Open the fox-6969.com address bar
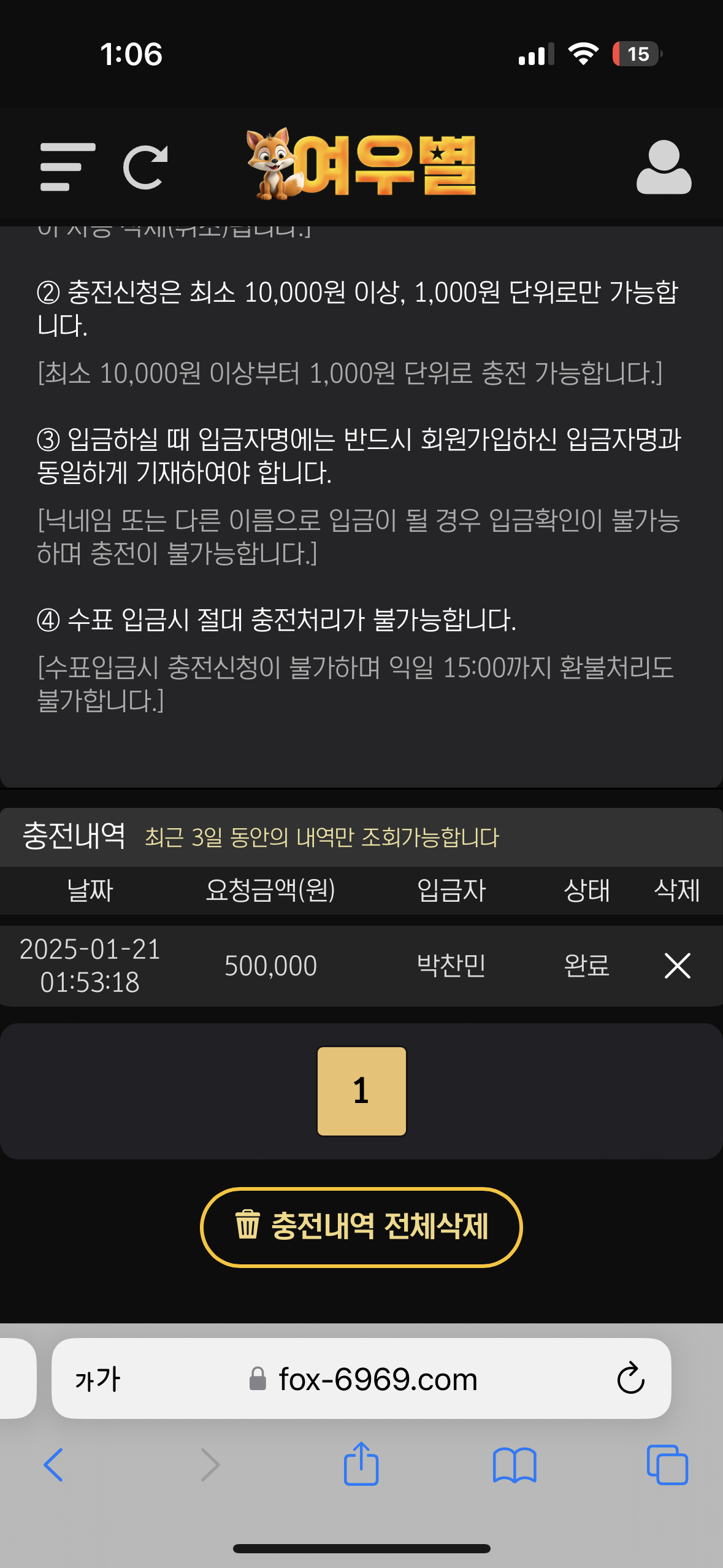 tap(377, 1380)
